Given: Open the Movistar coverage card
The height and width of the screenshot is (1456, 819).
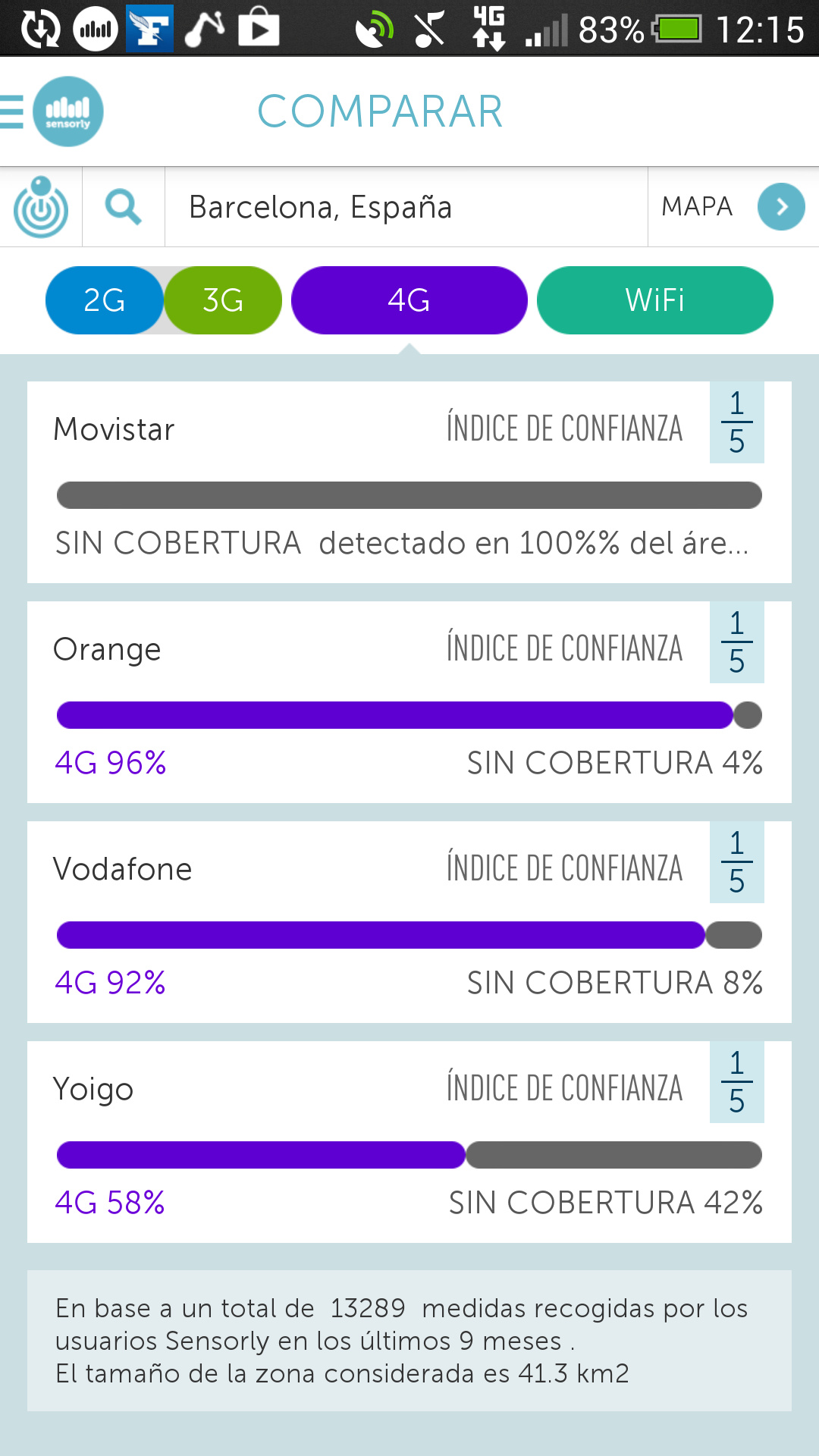Looking at the screenshot, I should pyautogui.click(x=409, y=482).
